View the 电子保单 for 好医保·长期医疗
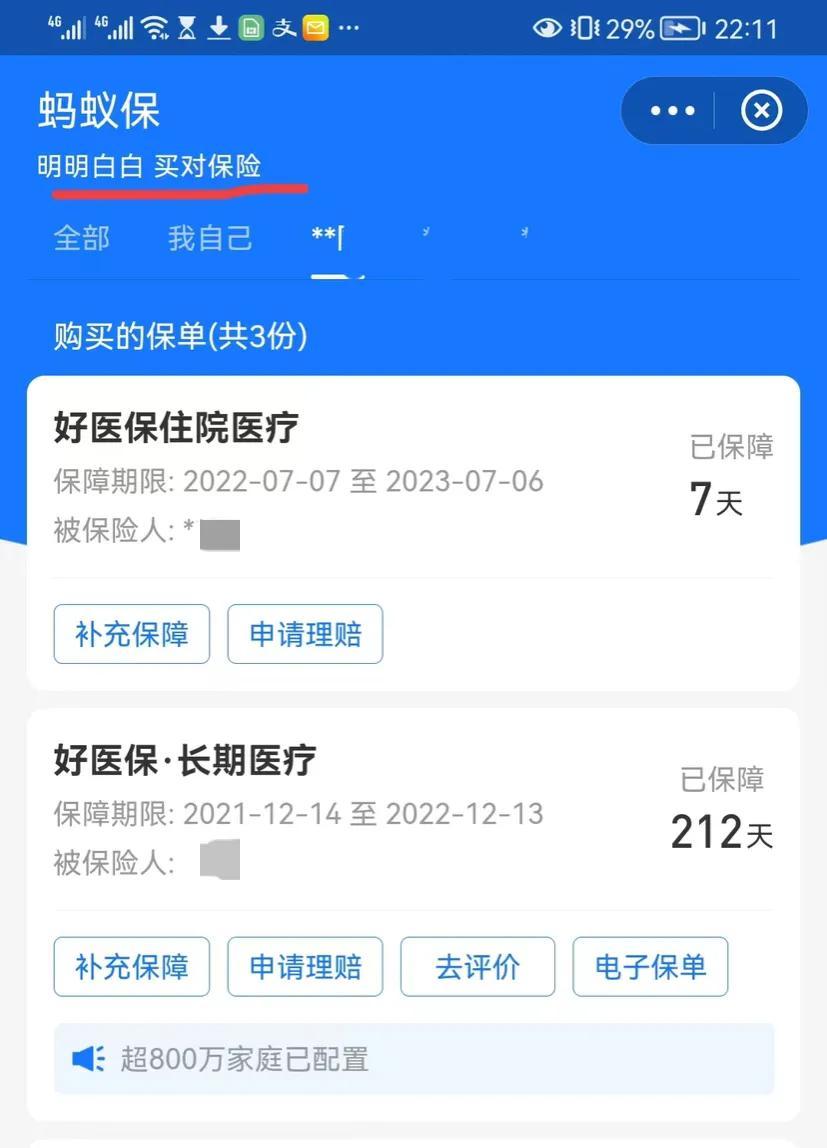Viewport: 827px width, 1148px height. click(650, 967)
